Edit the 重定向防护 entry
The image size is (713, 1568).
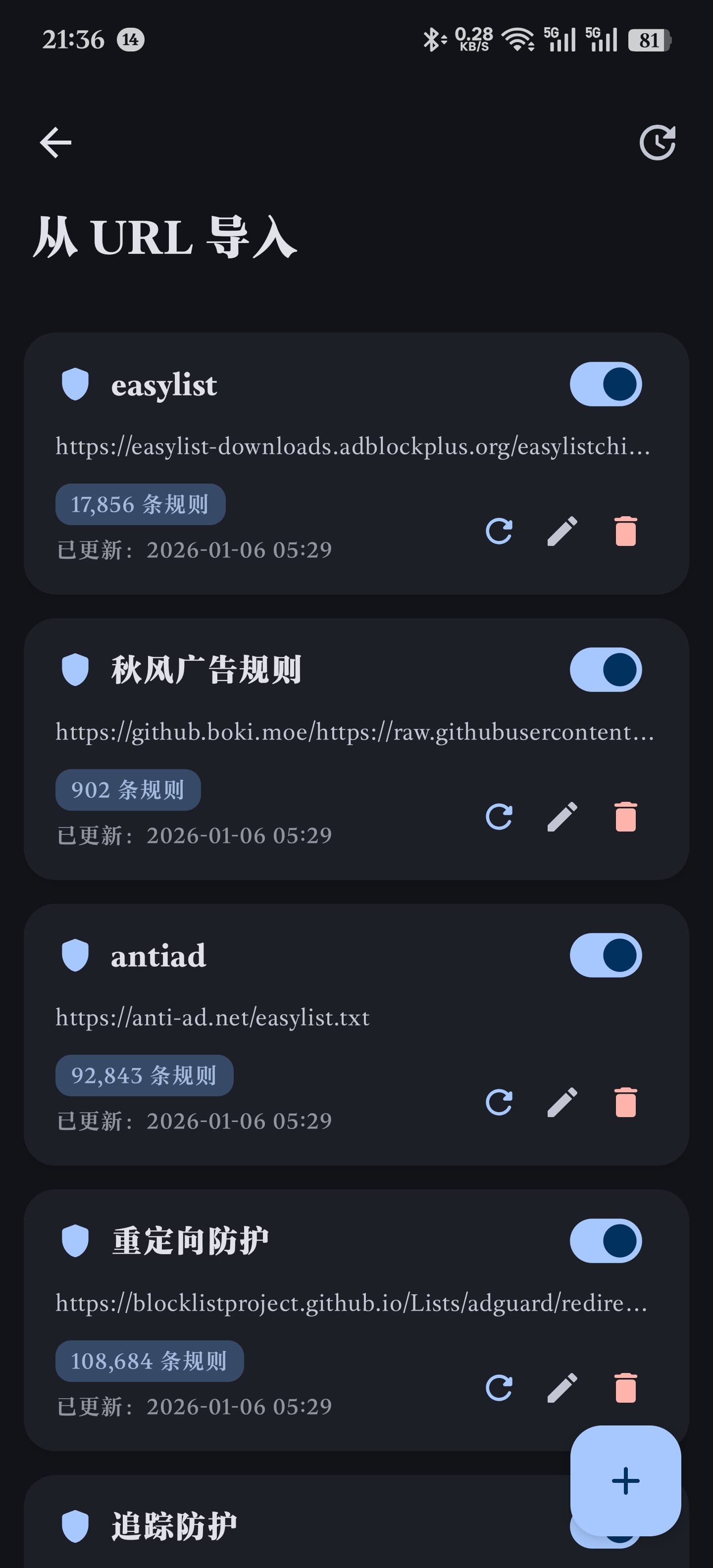point(562,1388)
